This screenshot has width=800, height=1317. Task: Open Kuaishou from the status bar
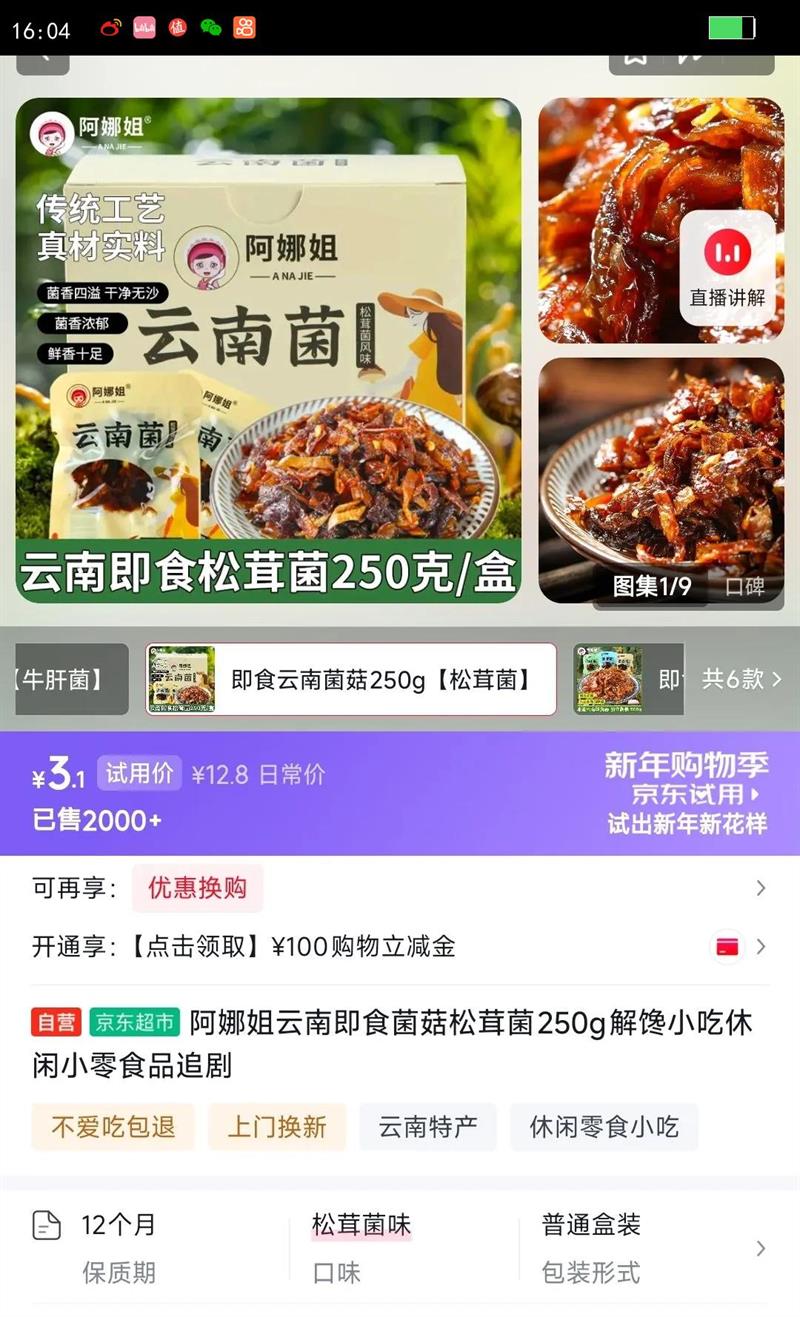[x=244, y=28]
